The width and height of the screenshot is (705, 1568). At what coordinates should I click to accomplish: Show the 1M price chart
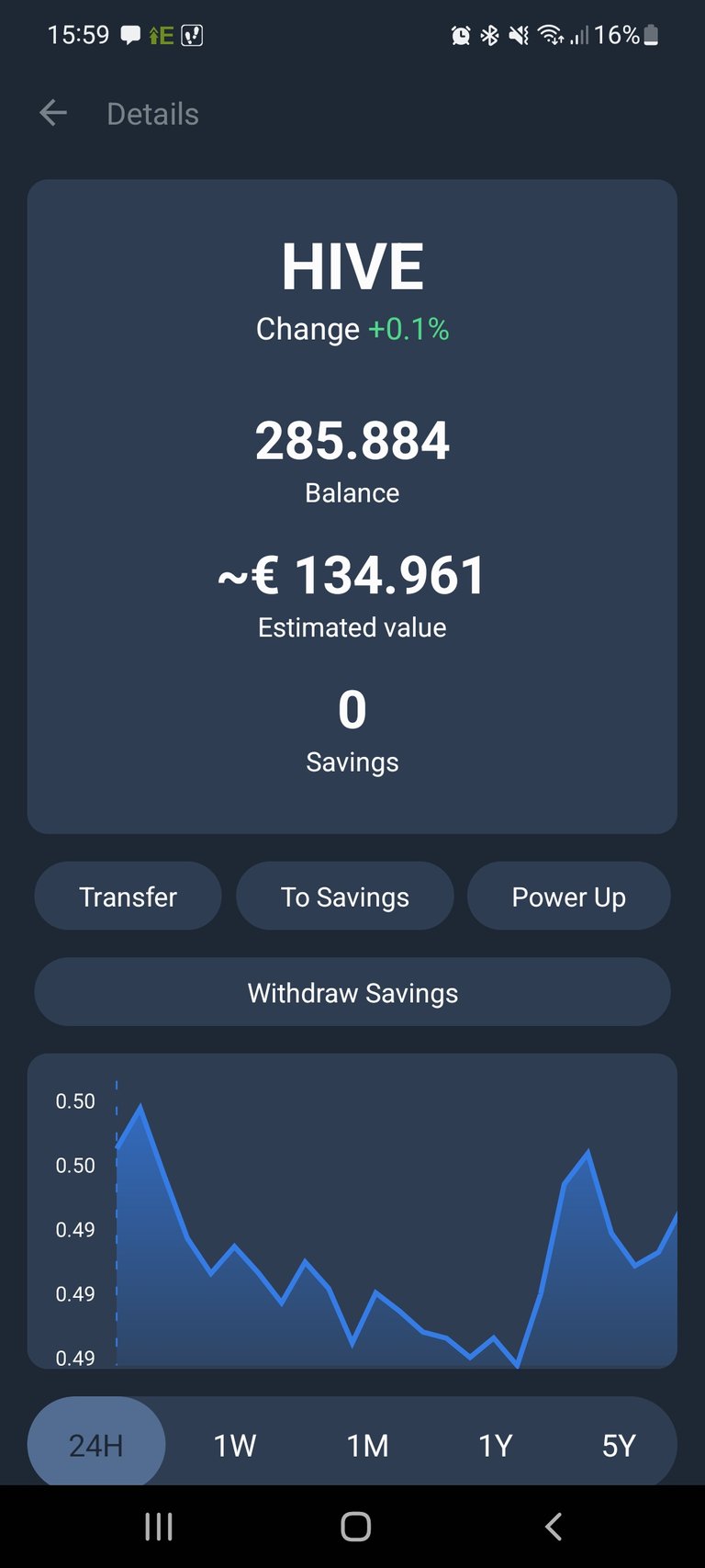point(367,1444)
